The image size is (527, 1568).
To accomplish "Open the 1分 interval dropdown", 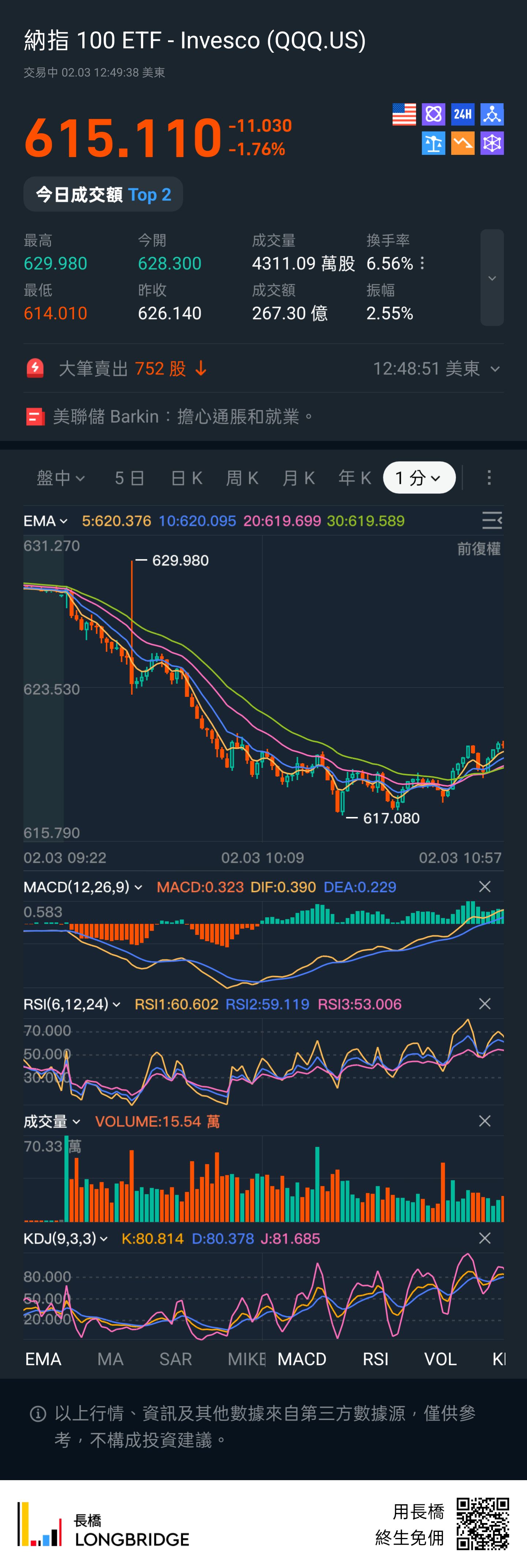I will [x=419, y=478].
